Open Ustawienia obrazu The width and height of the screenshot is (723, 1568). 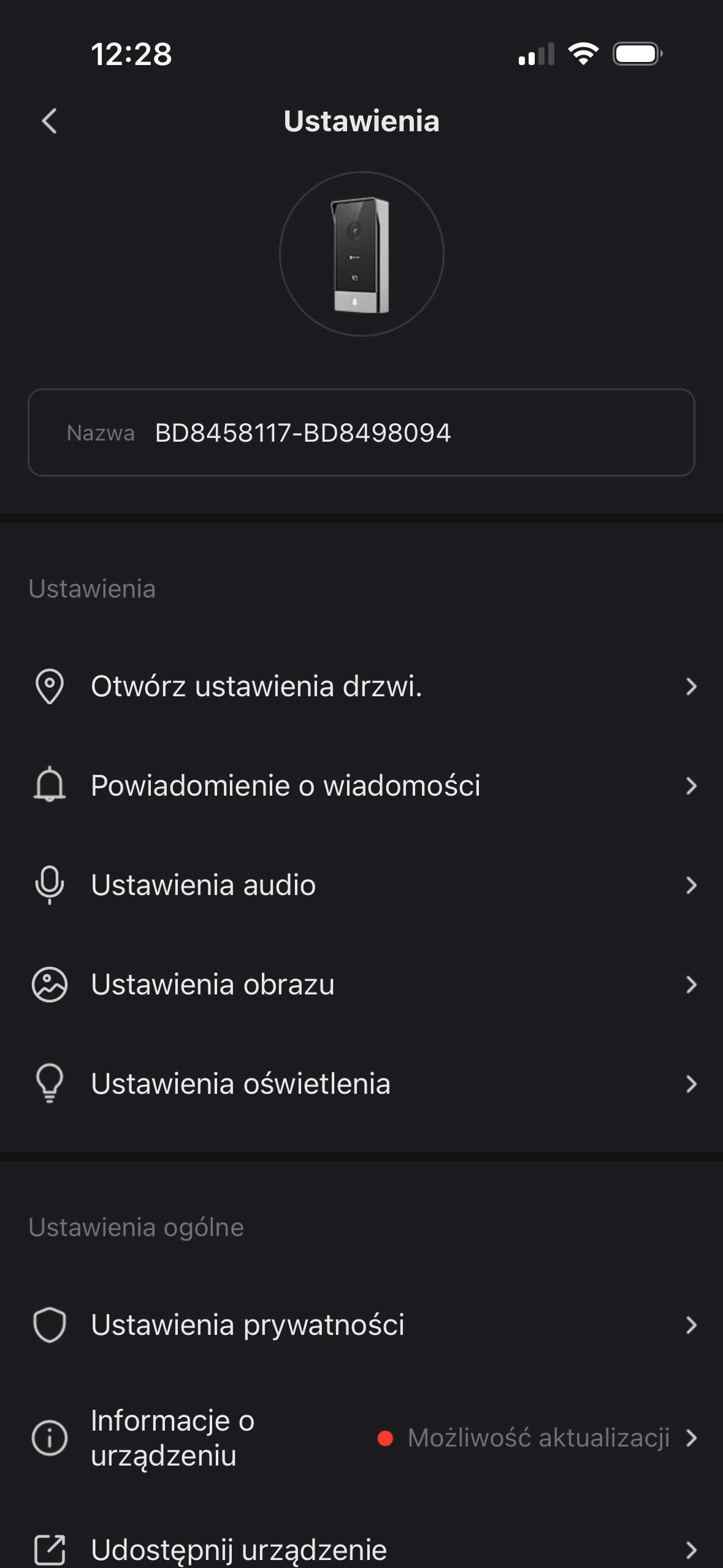361,984
